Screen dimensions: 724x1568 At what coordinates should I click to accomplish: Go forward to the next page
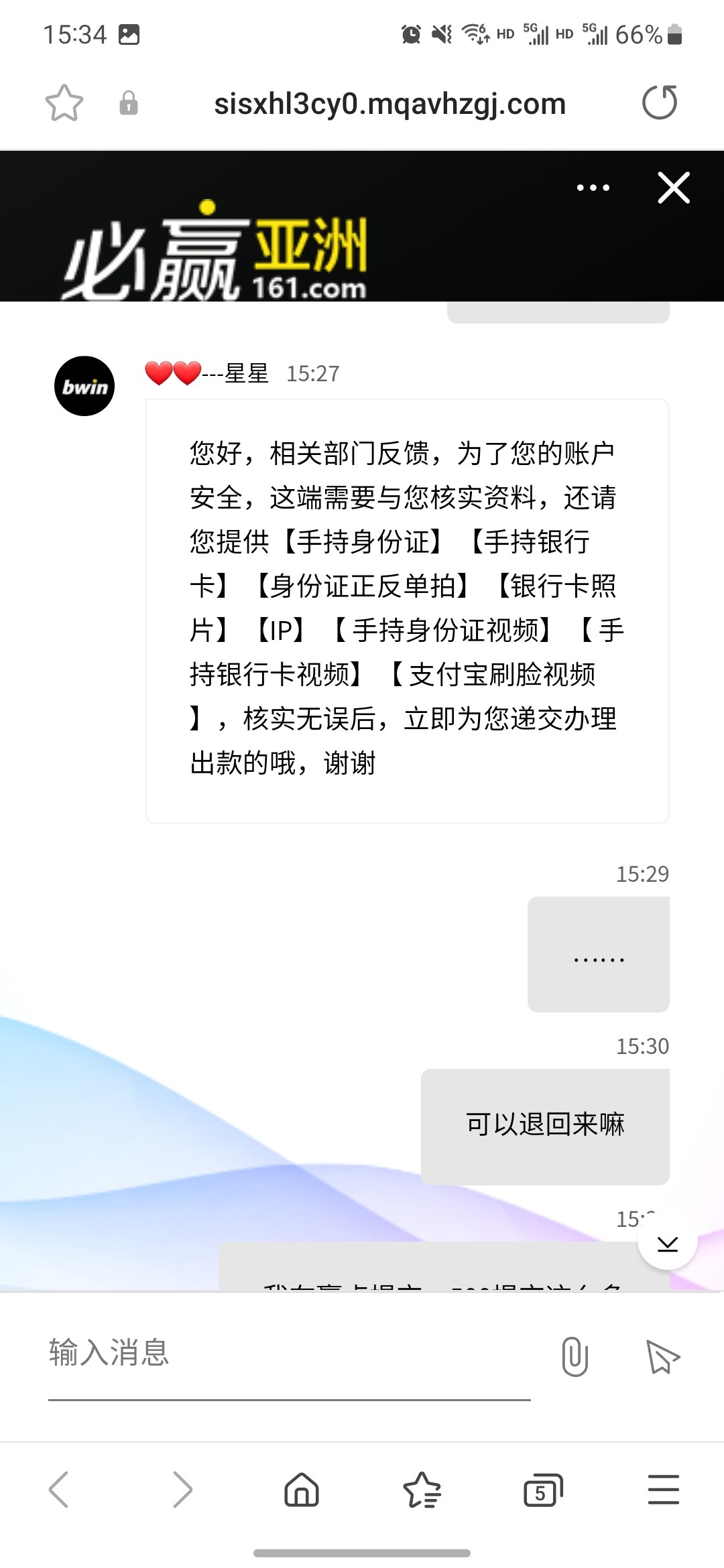(181, 1490)
